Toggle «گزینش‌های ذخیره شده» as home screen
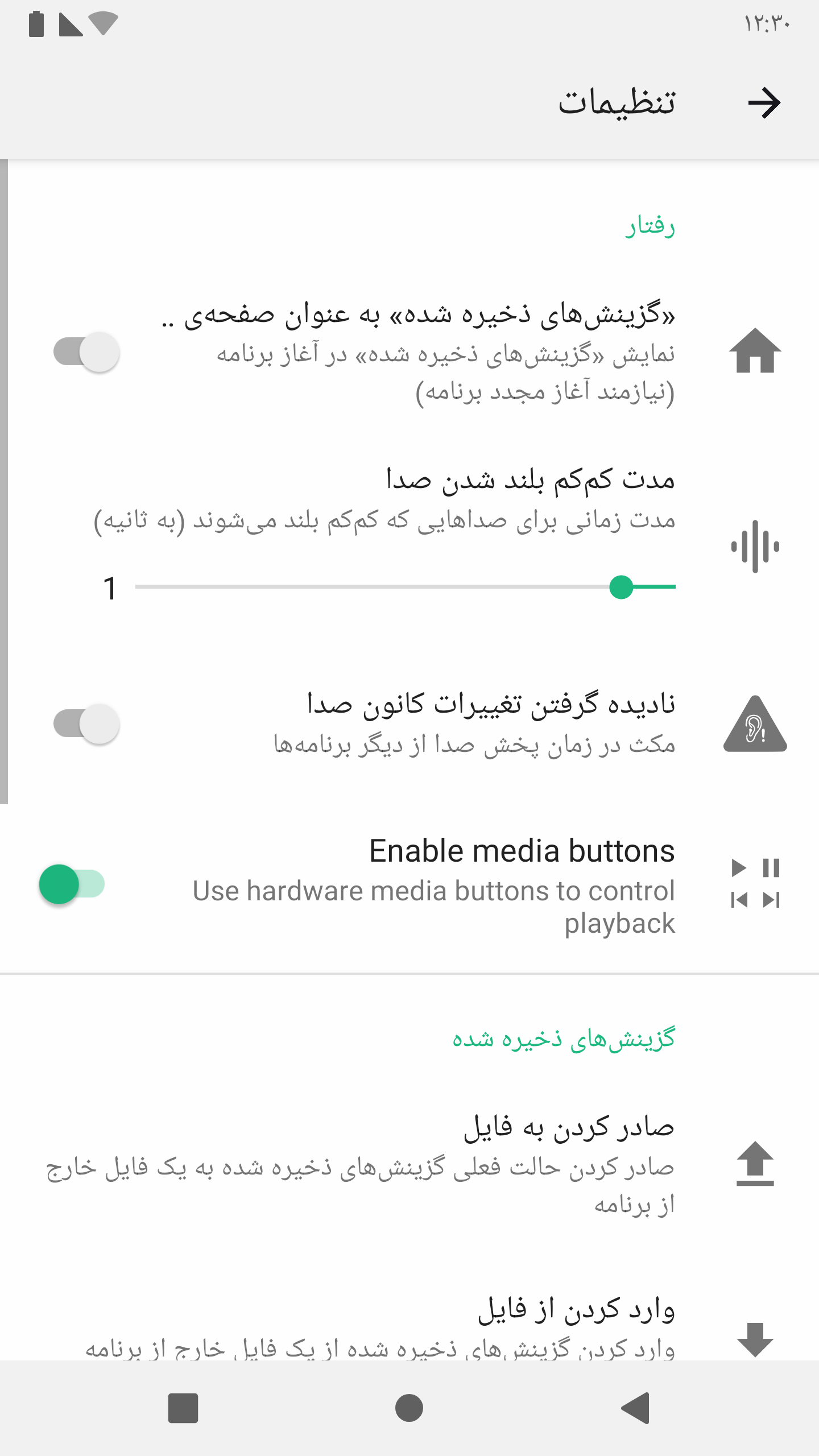Image resolution: width=819 pixels, height=1456 pixels. point(86,352)
